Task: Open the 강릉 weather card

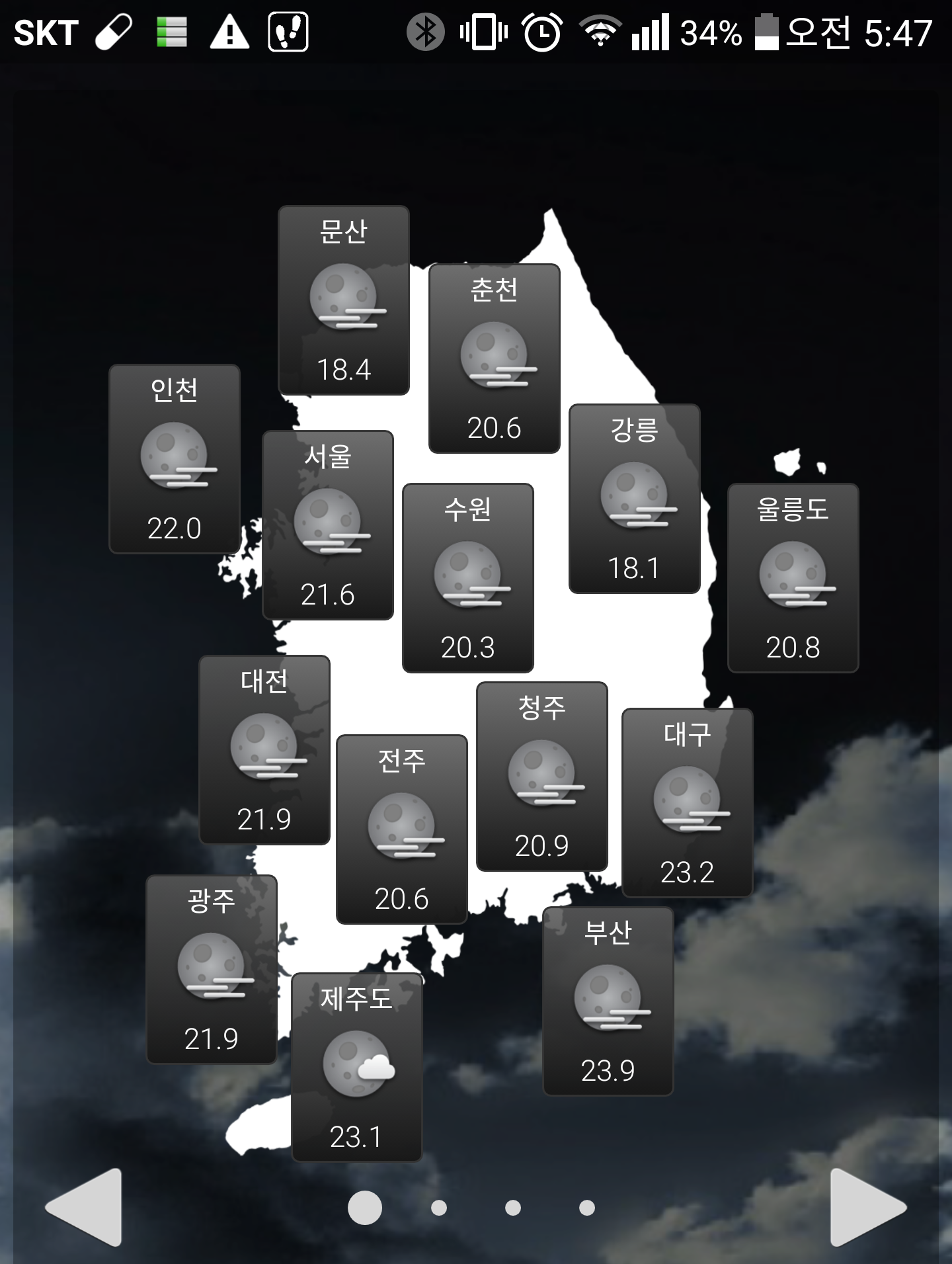Action: click(x=635, y=499)
